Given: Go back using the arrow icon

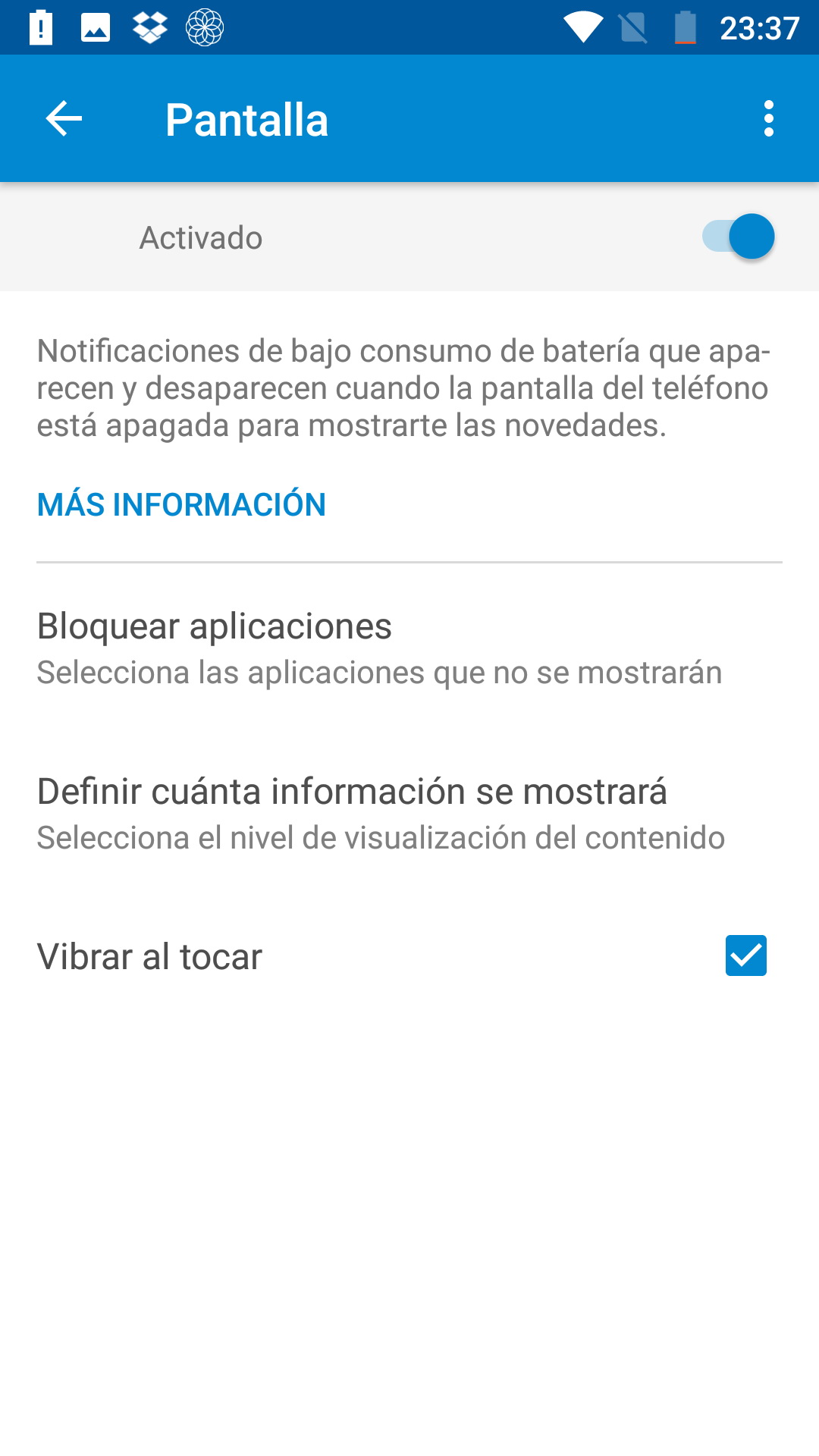Looking at the screenshot, I should [x=64, y=119].
